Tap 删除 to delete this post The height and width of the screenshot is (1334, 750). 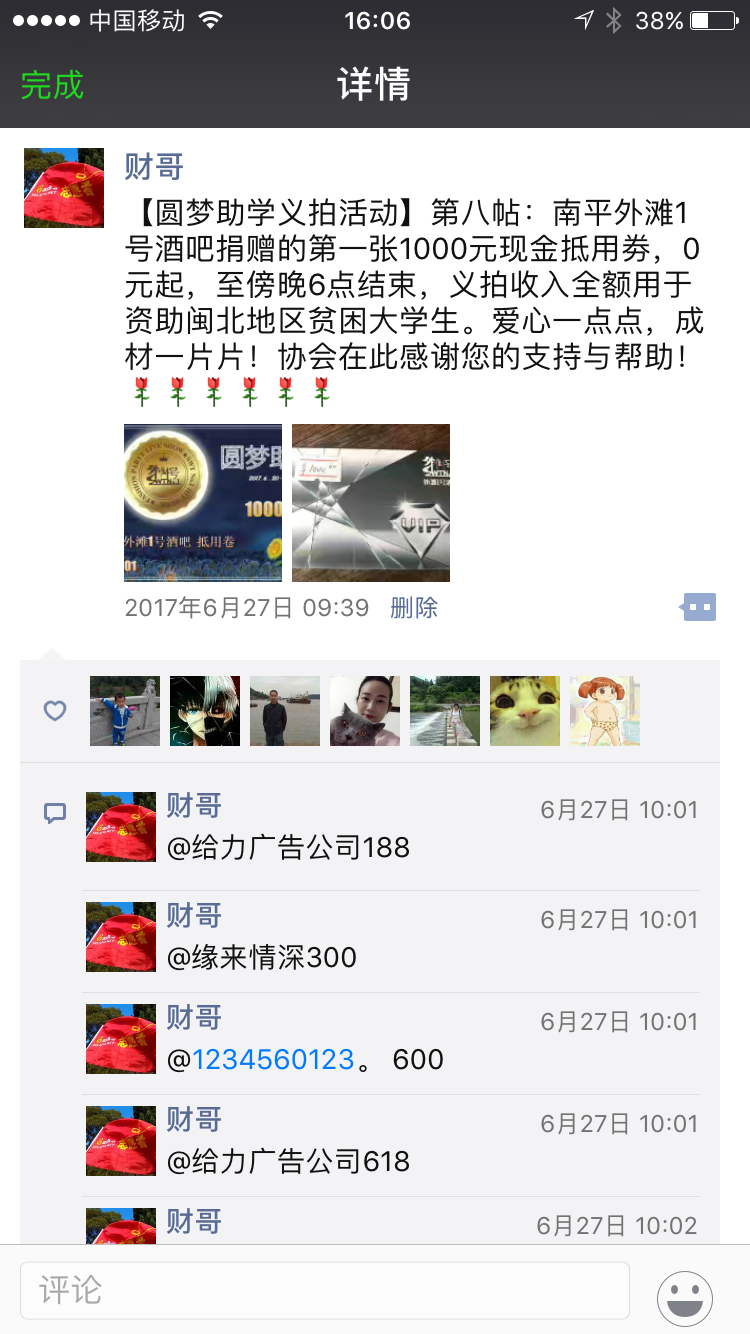tap(413, 607)
